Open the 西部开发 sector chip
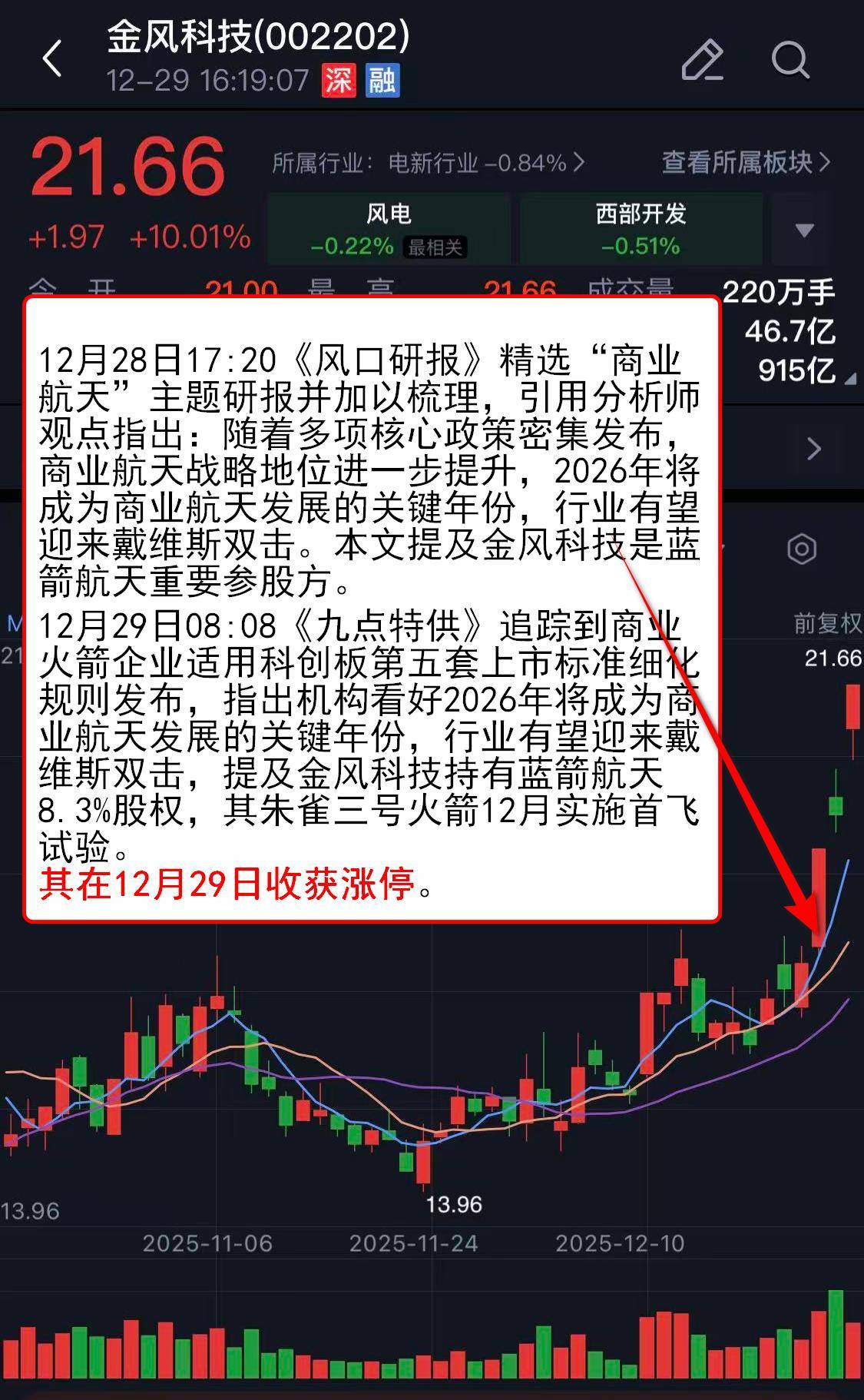 [641, 229]
